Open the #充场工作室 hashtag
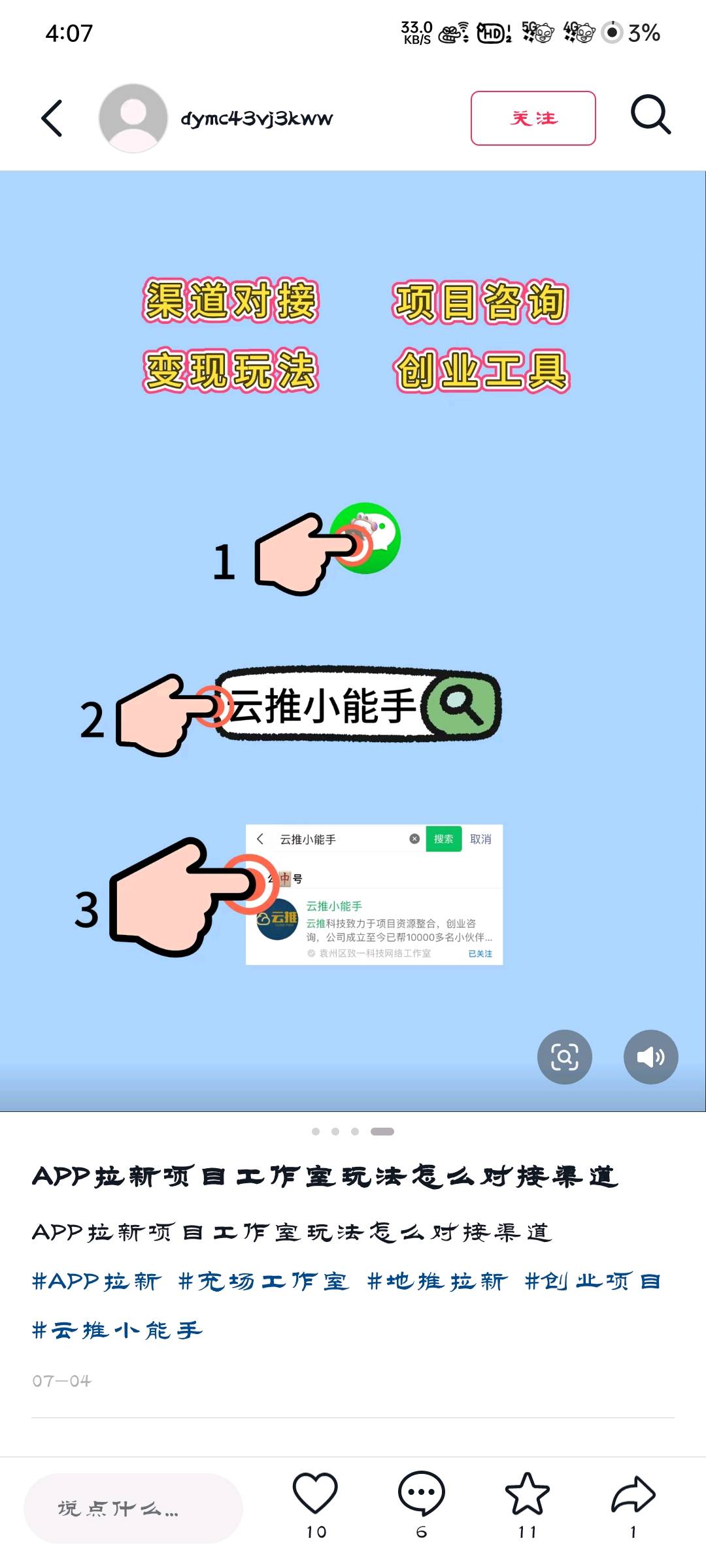This screenshot has height=1568, width=706. click(x=263, y=1282)
